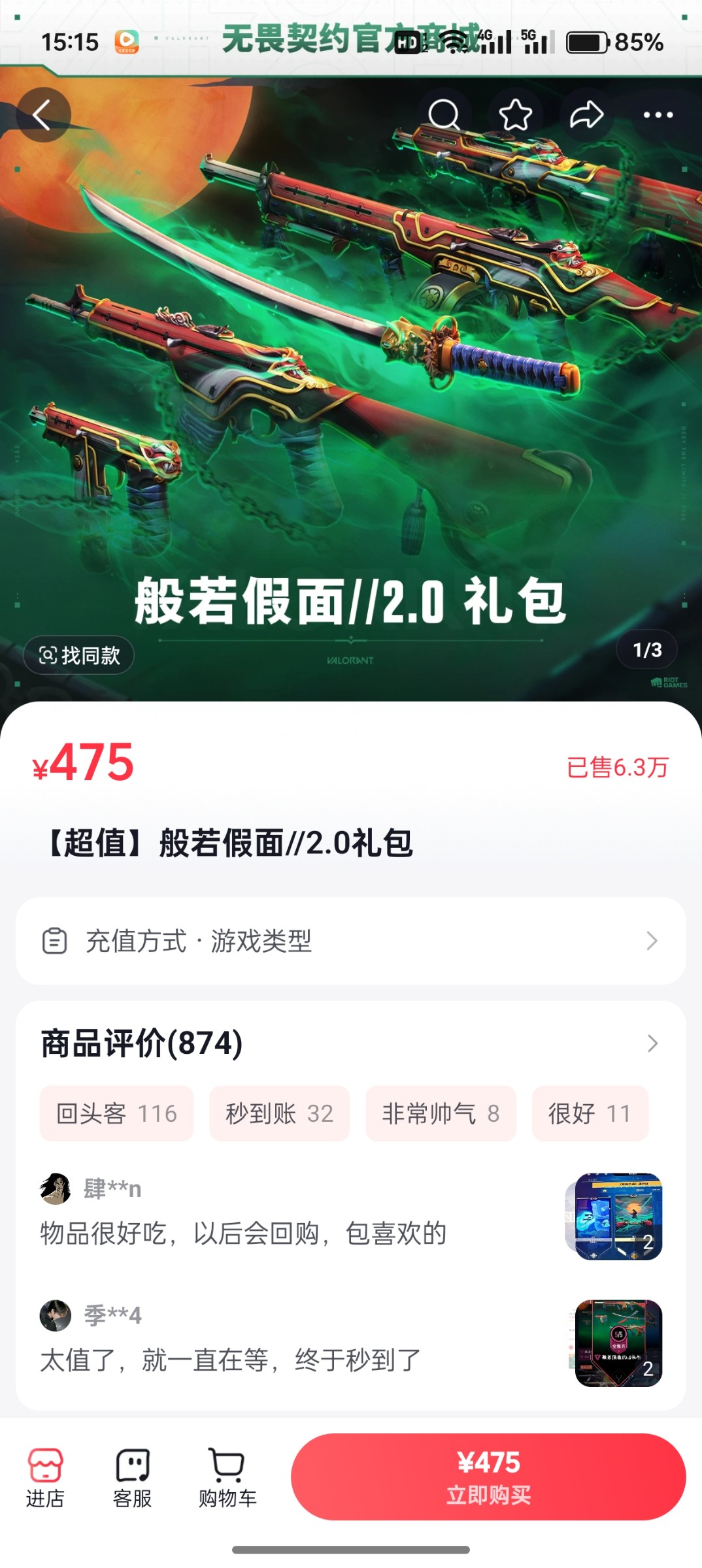
Task: Open review photos from 肆**n
Action: pos(618,1217)
